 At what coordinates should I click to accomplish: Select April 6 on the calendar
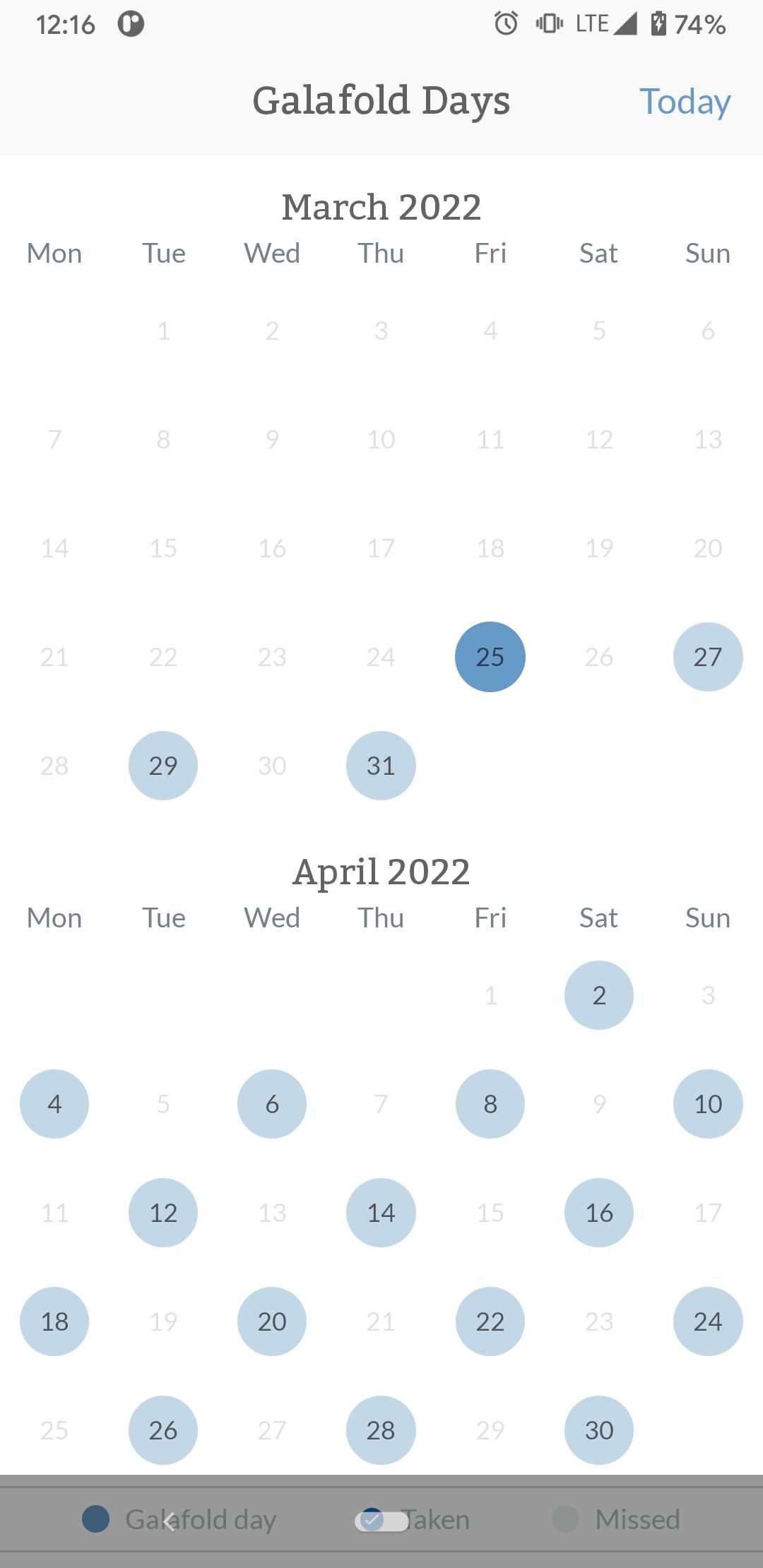pyautogui.click(x=272, y=1104)
